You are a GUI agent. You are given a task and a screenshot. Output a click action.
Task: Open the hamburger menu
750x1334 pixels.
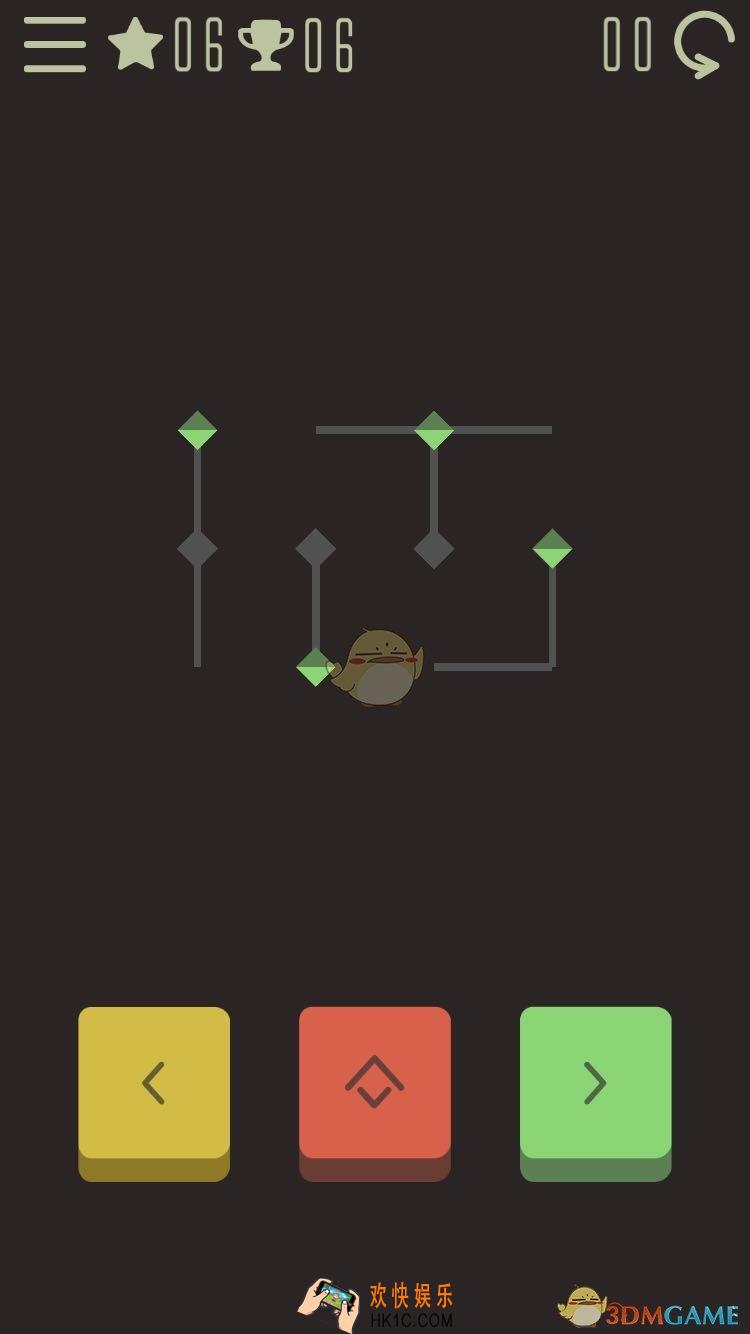tap(55, 45)
